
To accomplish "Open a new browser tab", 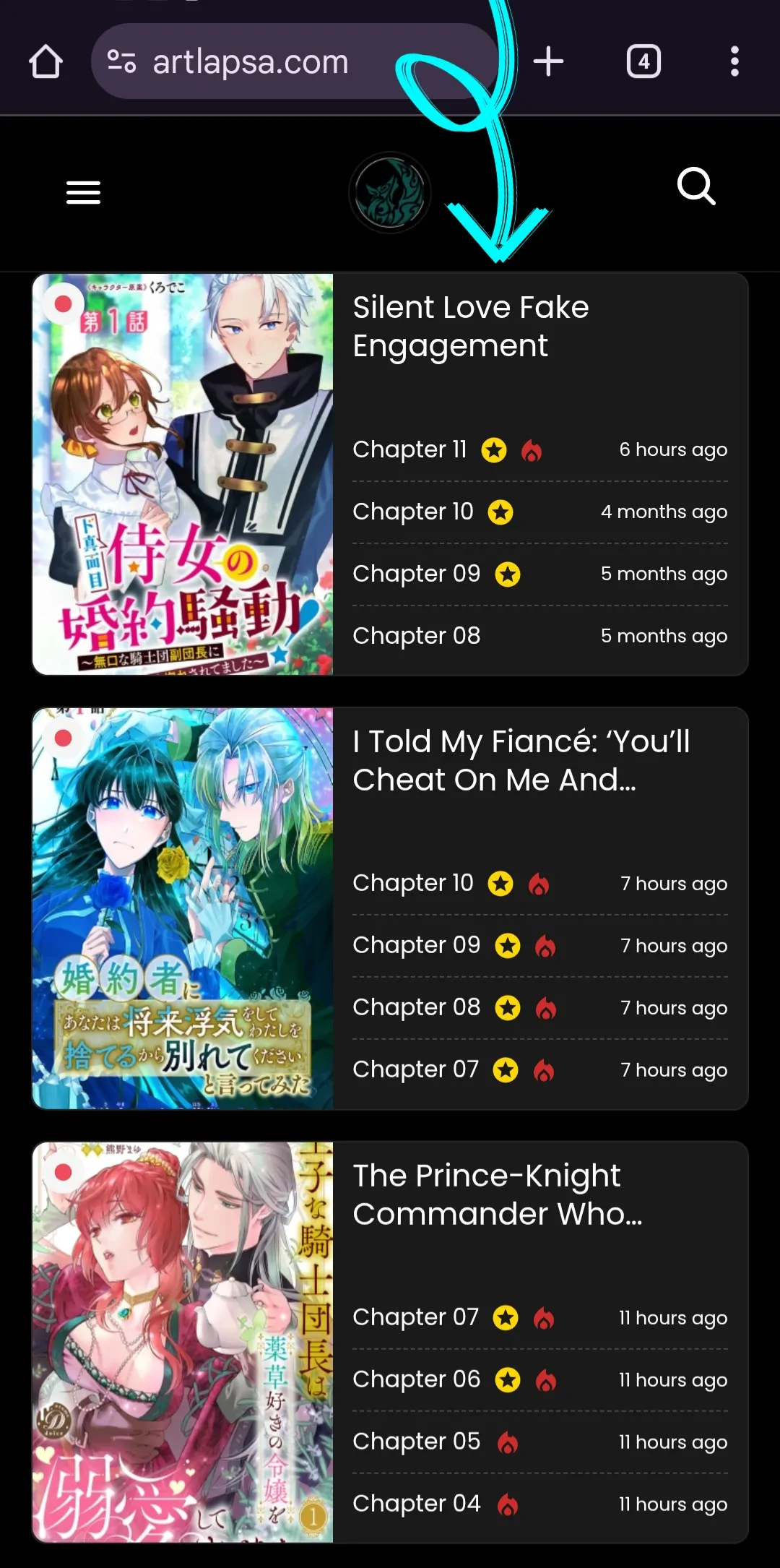I will click(x=548, y=61).
